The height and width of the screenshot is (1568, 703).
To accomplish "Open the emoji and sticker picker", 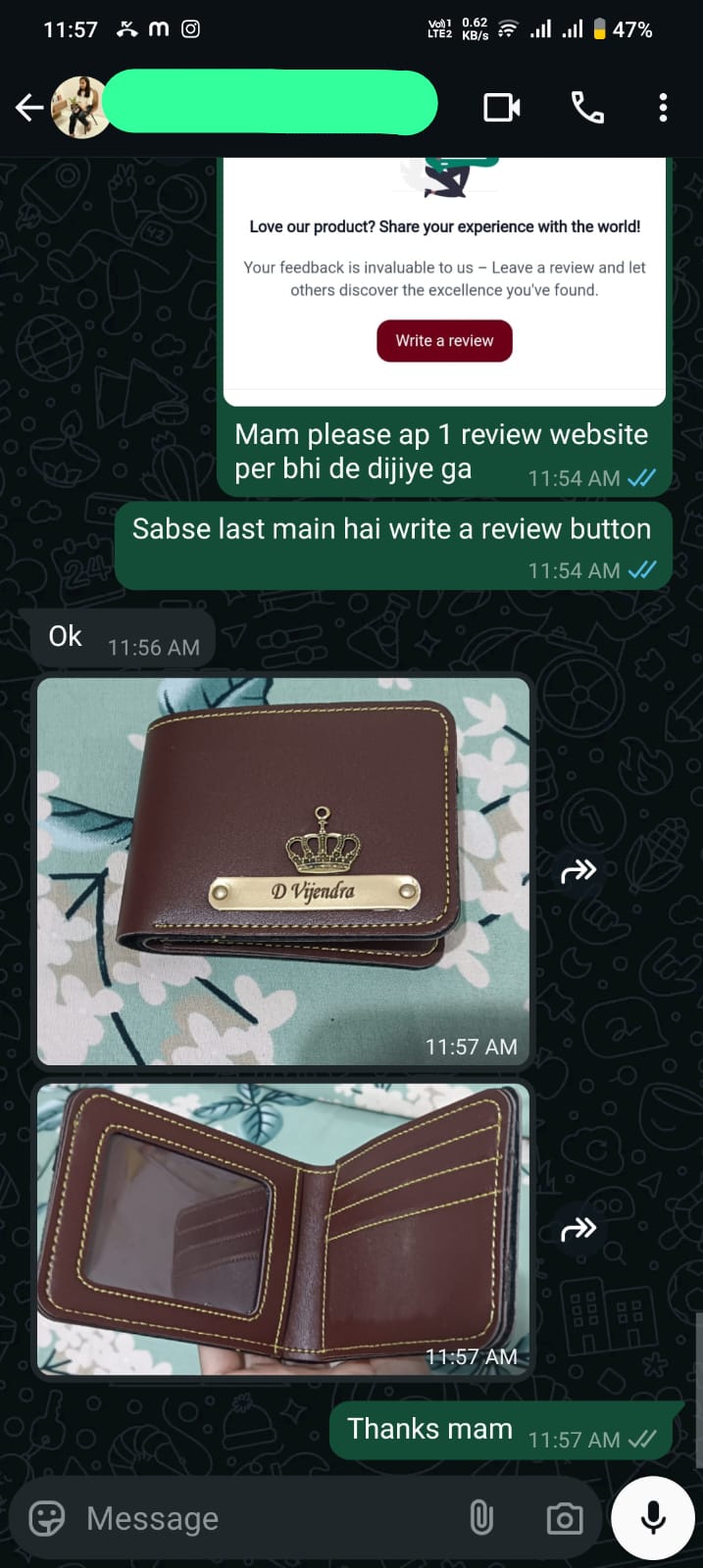I will tap(46, 1518).
